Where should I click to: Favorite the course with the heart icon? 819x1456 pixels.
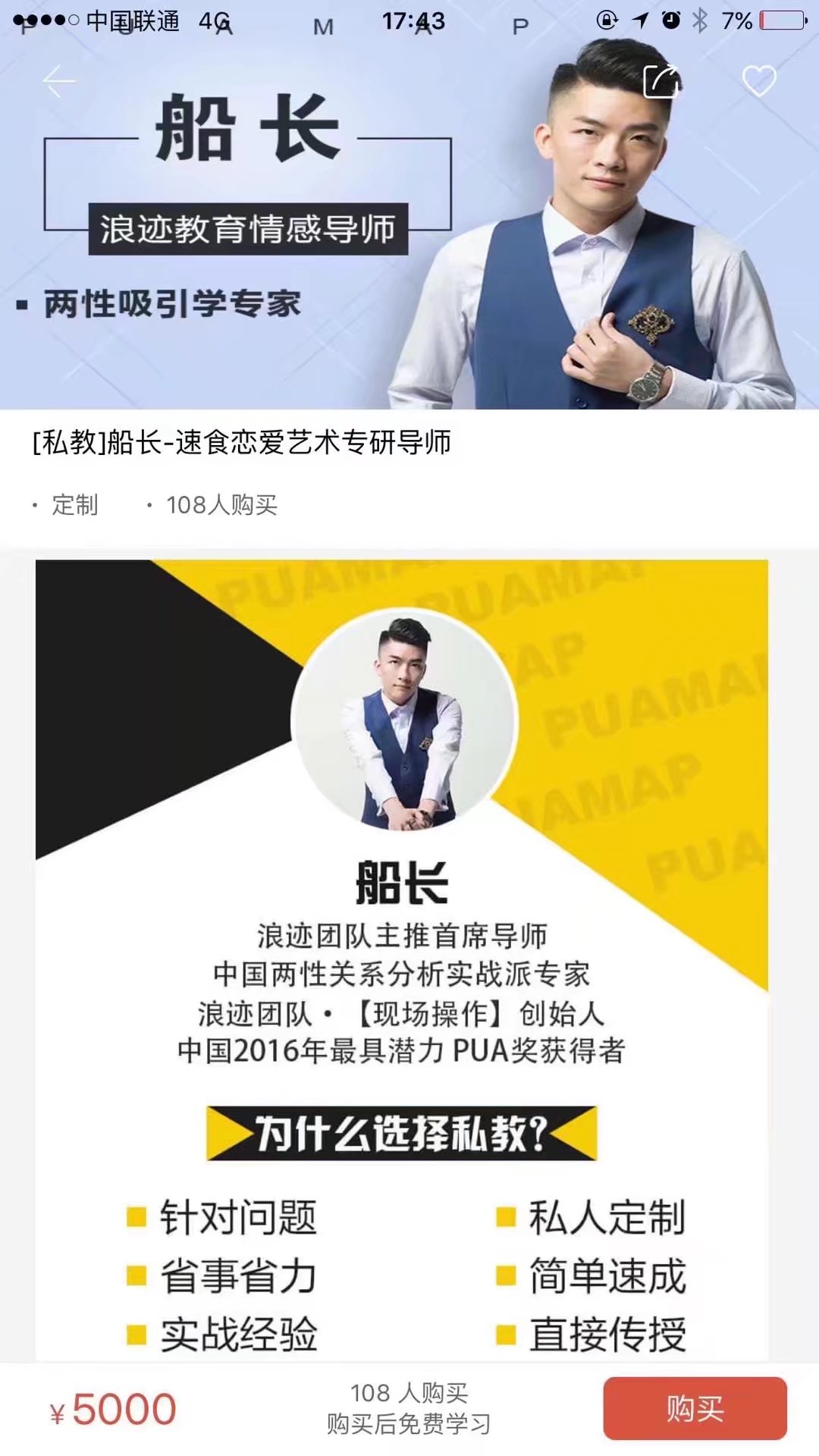coord(758,81)
